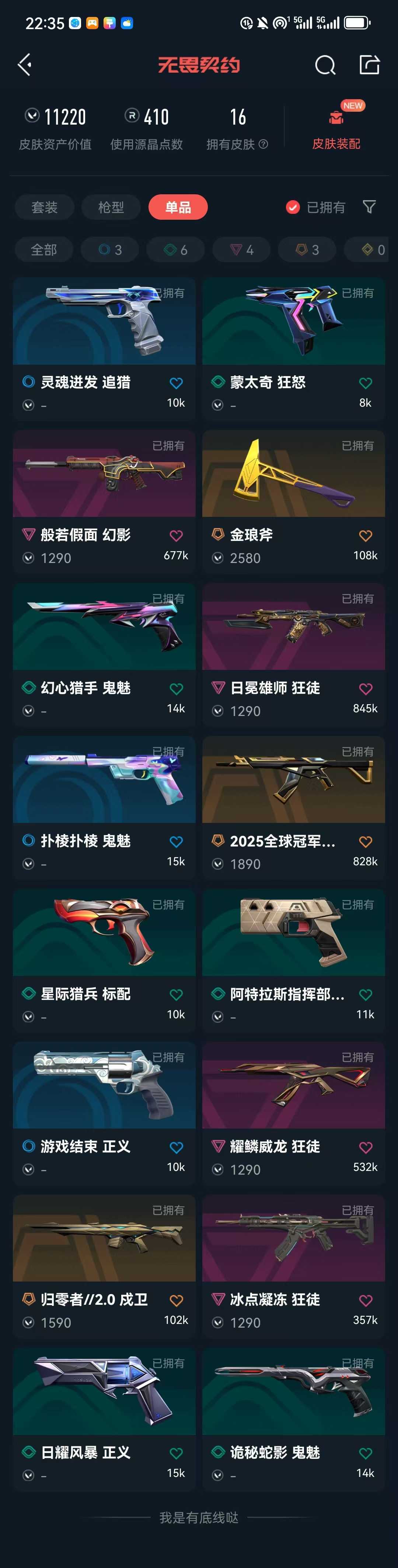The height and width of the screenshot is (1568, 398).
Task: Select the 单品 tab
Action: (x=178, y=208)
